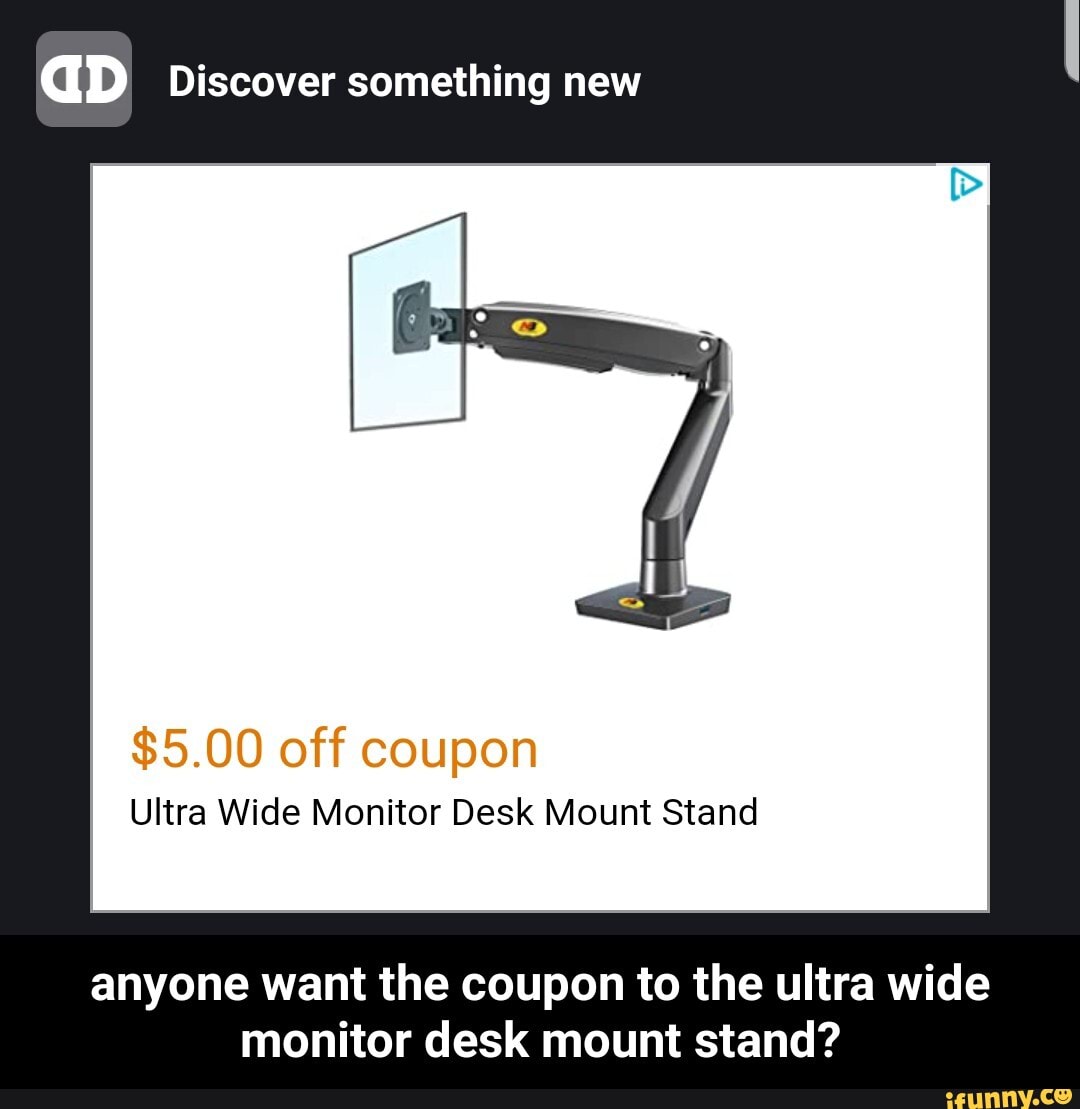This screenshot has width=1080, height=1109.
Task: Expand the coupon offer information
Action: [x=334, y=748]
